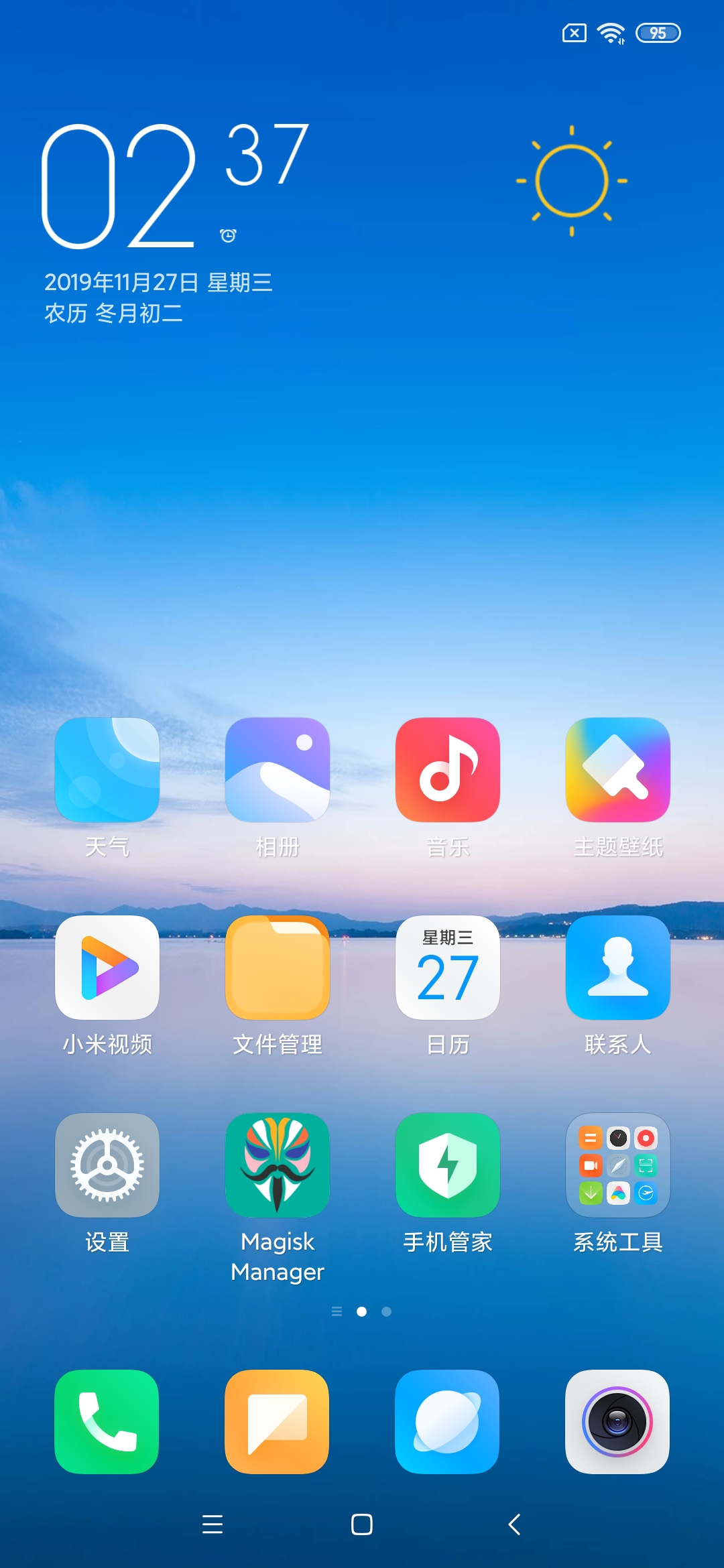Open 主题壁纸 themes app
Viewport: 724px width, 1568px height.
tap(618, 770)
